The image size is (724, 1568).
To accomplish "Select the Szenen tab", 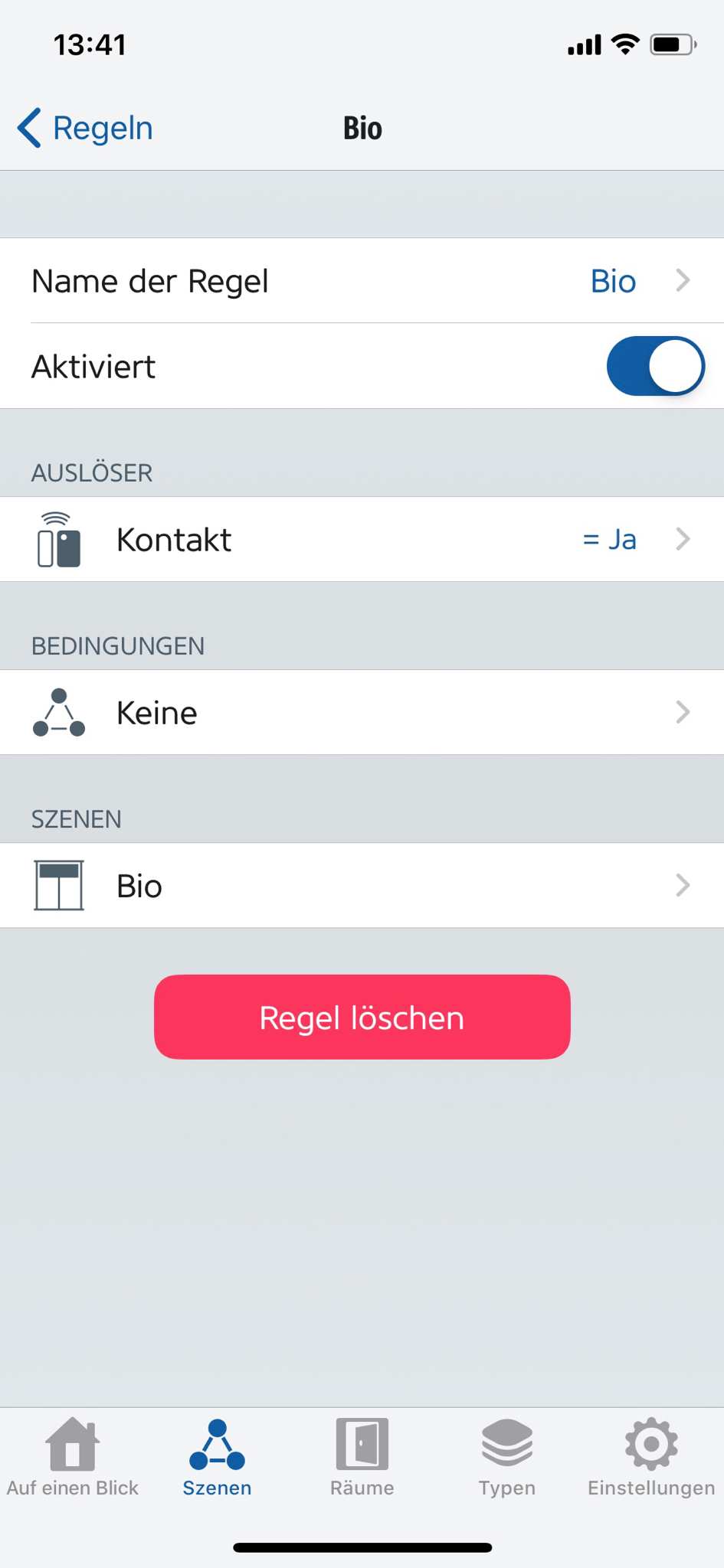I will pyautogui.click(x=217, y=1459).
